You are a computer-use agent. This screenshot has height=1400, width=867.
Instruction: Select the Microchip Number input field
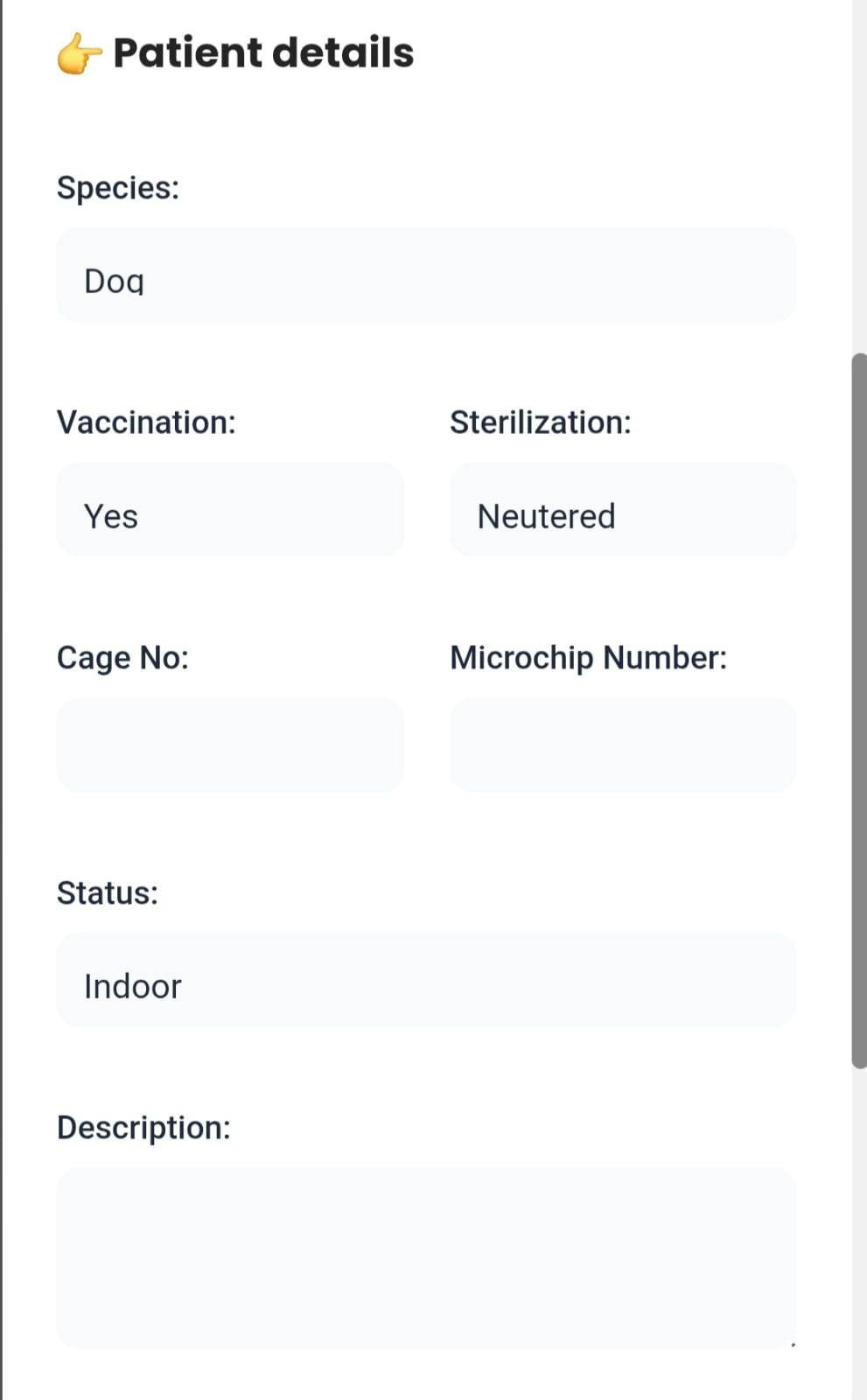coord(623,744)
